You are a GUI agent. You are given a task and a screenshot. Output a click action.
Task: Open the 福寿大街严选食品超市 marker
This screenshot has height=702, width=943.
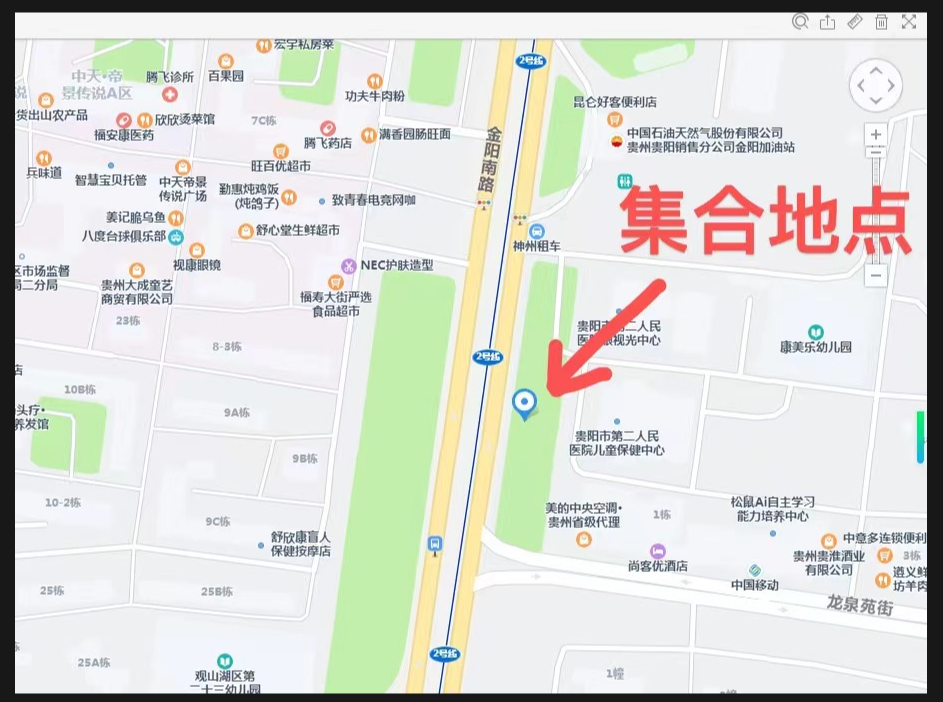tap(336, 283)
